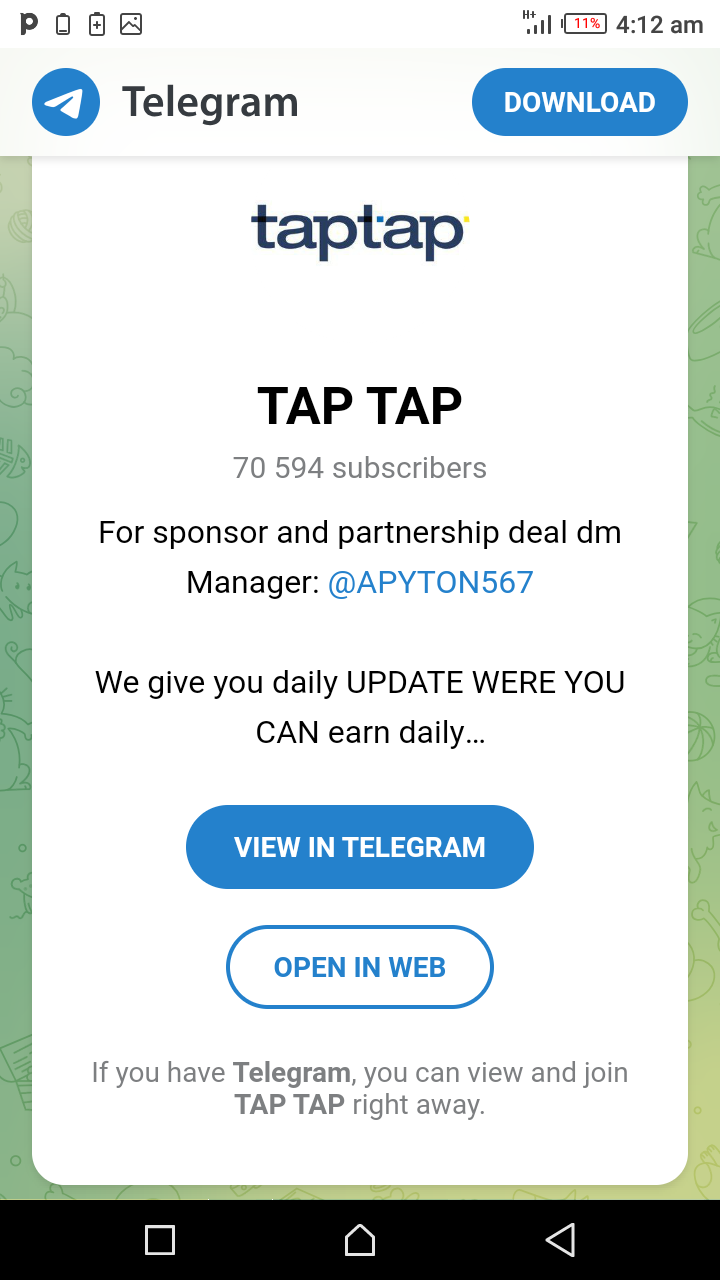View the TAP TAP channel in Telegram
Image resolution: width=720 pixels, height=1280 pixels.
pos(360,847)
